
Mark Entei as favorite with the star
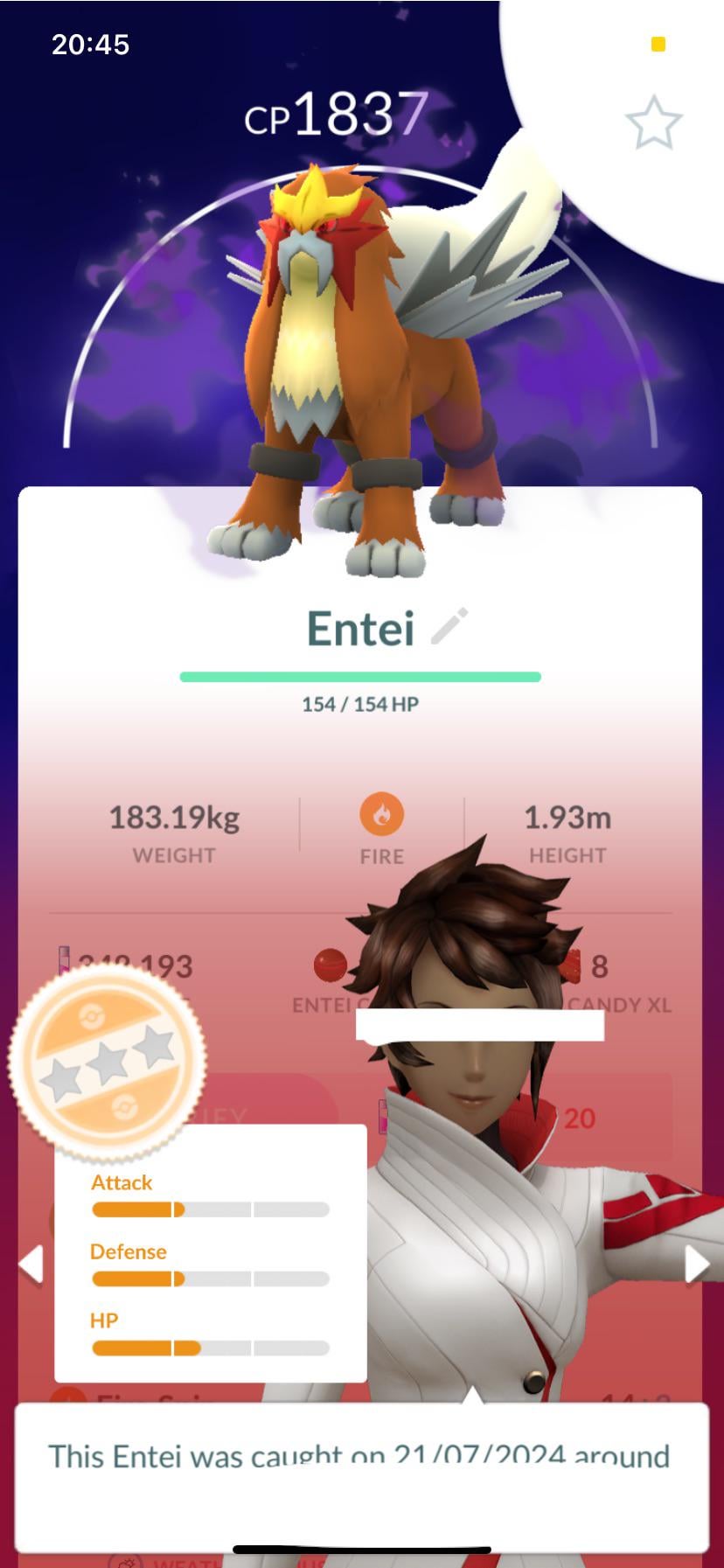(x=653, y=123)
